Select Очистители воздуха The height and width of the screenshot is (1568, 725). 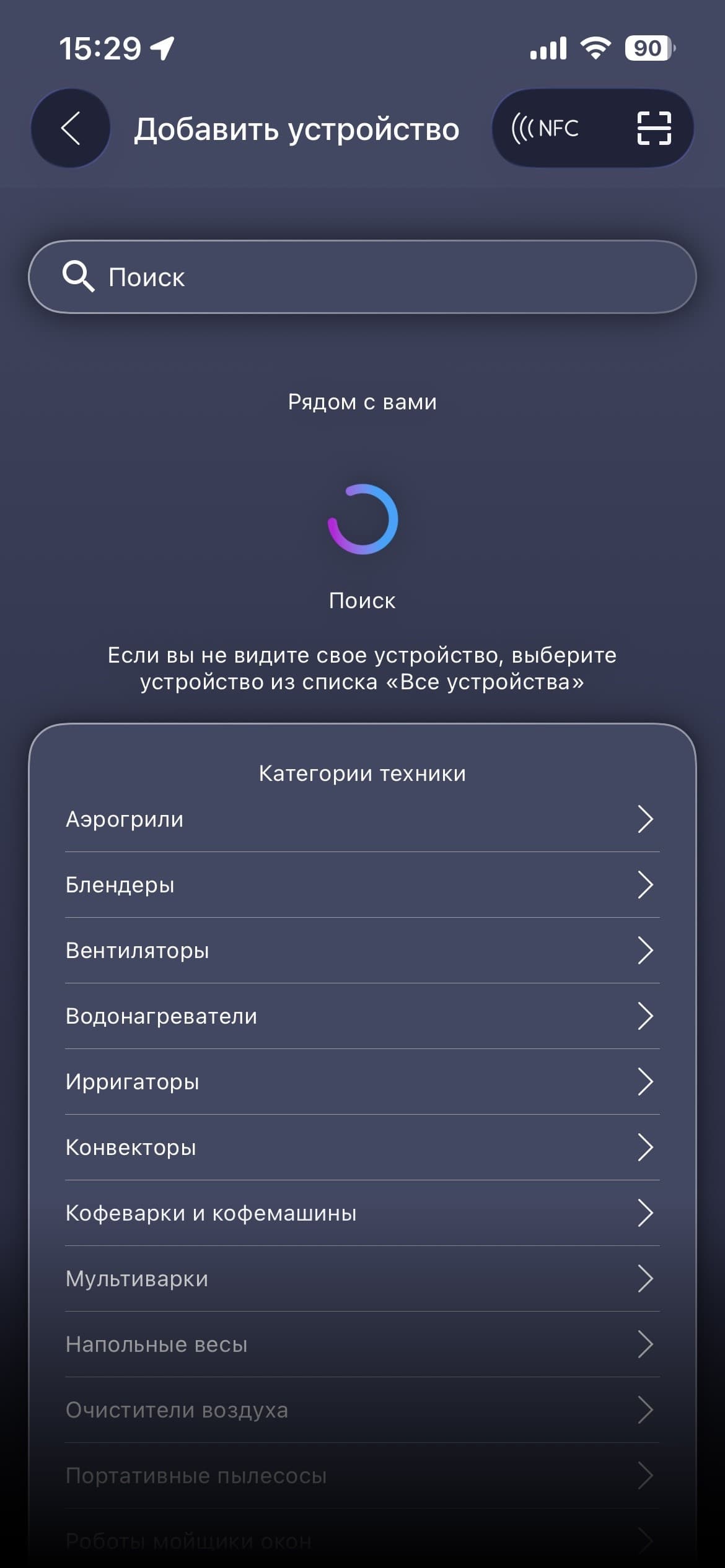click(x=362, y=1410)
